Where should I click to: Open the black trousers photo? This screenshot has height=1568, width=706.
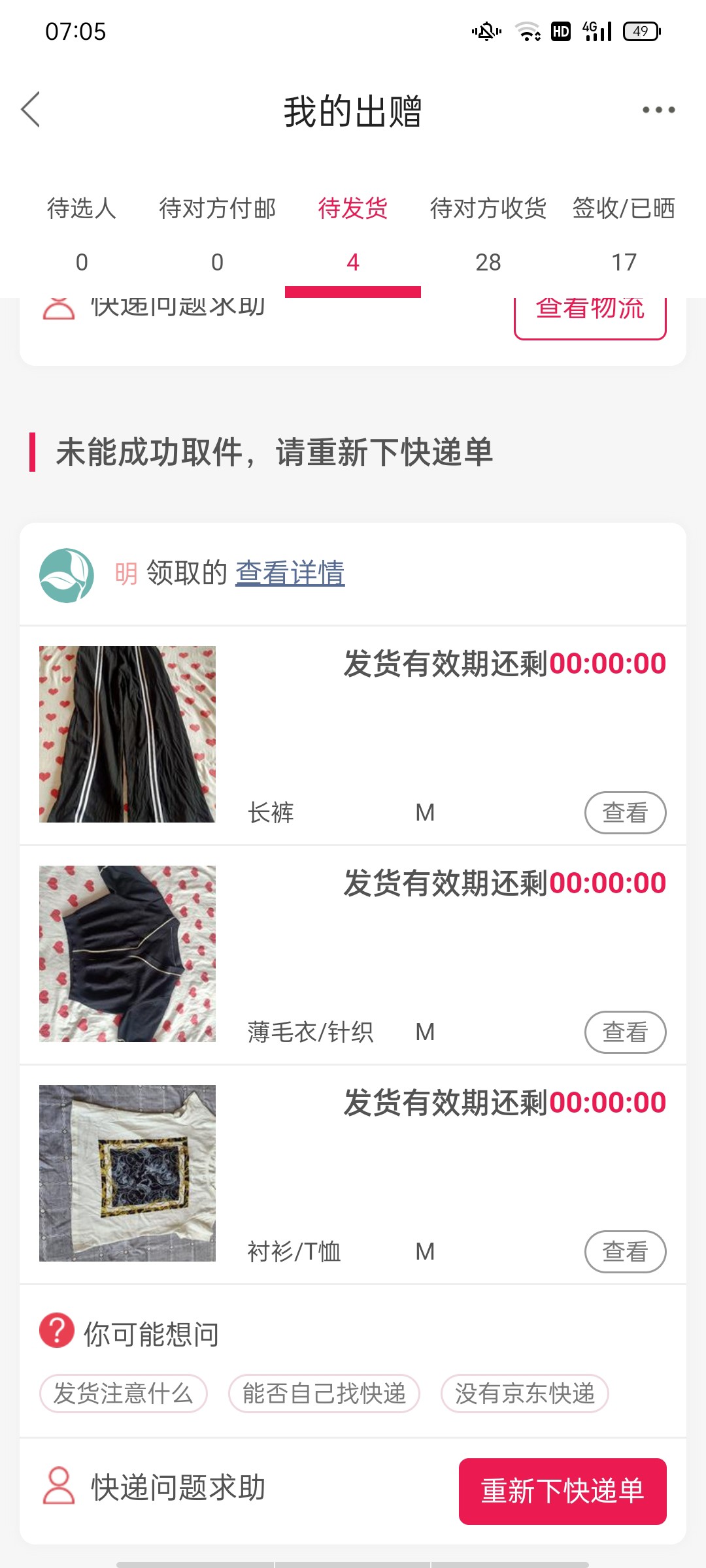[127, 734]
